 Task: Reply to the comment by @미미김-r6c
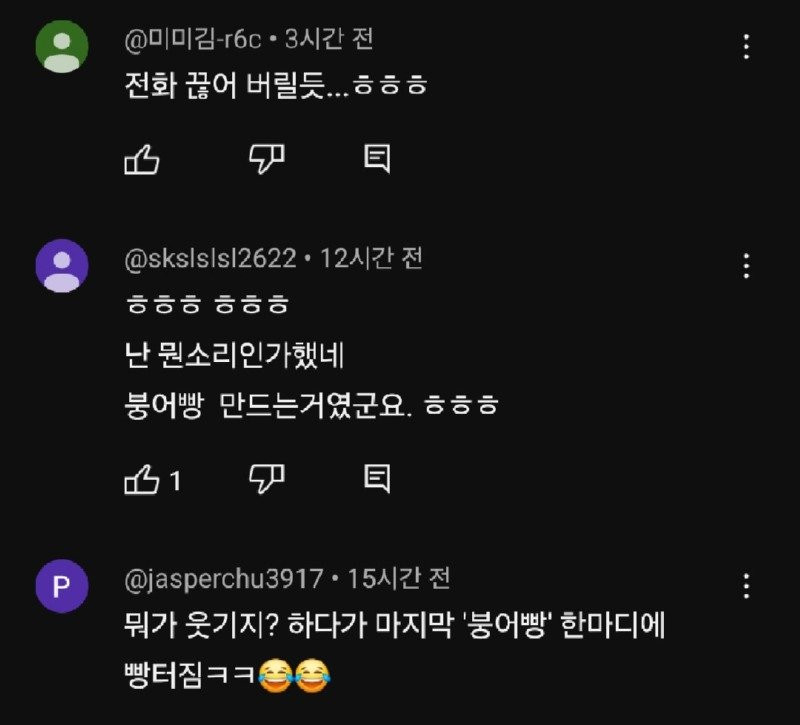point(376,159)
